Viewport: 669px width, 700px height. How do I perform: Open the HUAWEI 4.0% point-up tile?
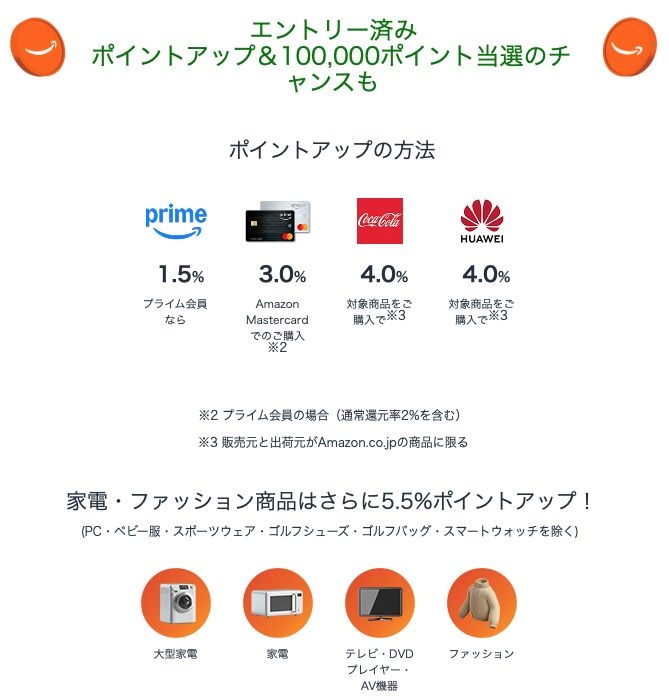(482, 221)
